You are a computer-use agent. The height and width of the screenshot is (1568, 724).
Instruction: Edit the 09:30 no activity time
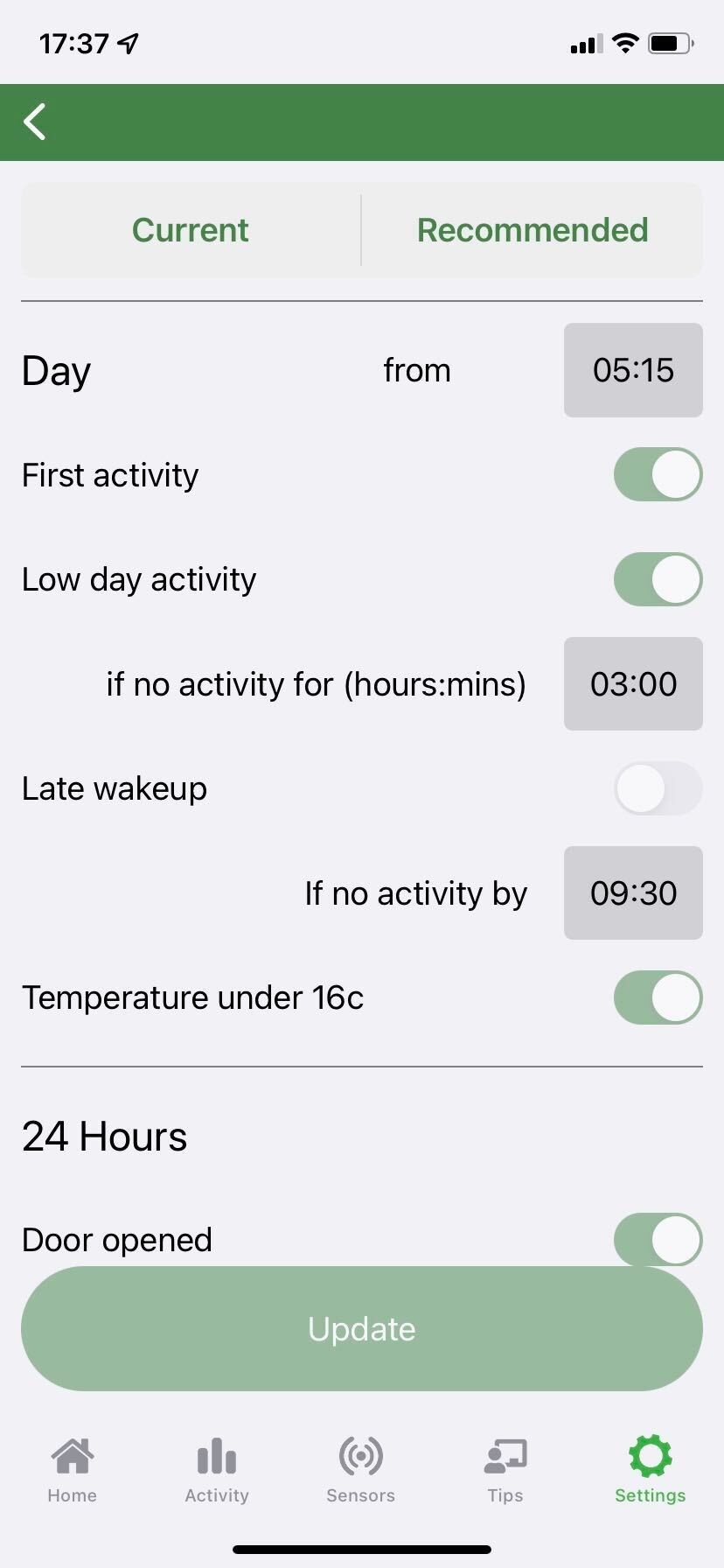633,892
